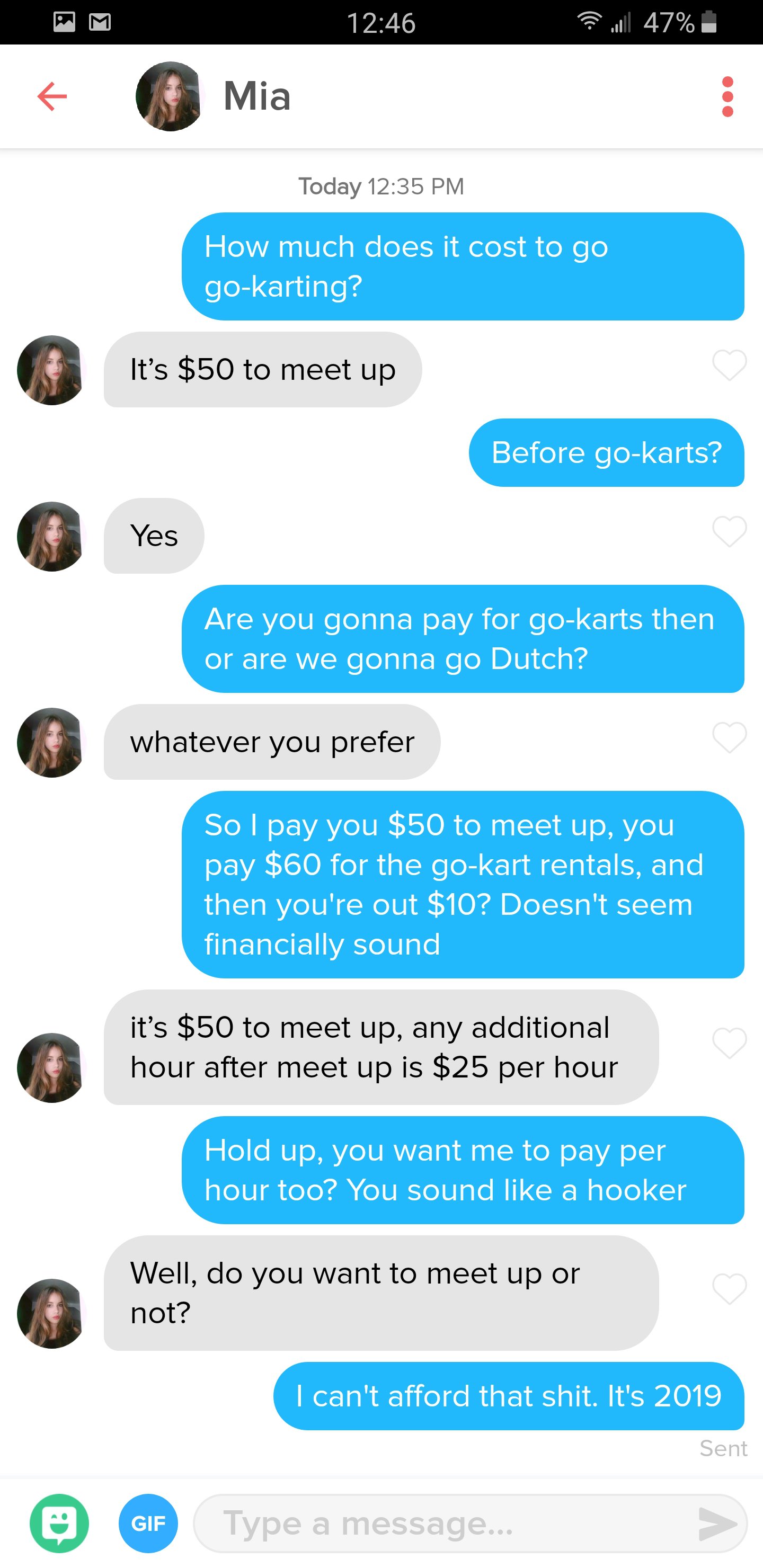This screenshot has height=1568, width=763.
Task: Heart the "Yes" message
Action: pos(729,531)
